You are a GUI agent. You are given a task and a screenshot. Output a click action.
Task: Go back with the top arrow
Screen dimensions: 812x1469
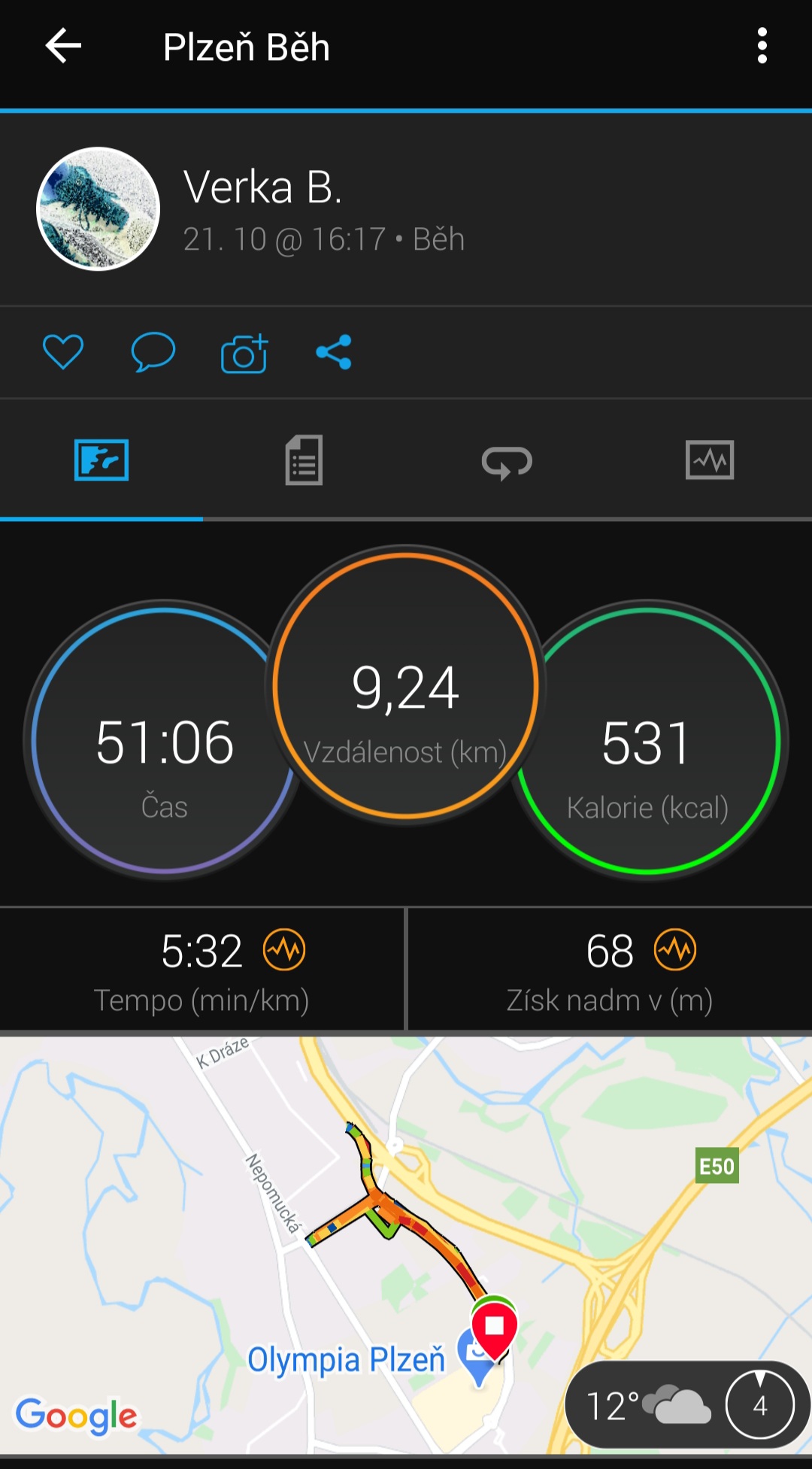[x=63, y=46]
